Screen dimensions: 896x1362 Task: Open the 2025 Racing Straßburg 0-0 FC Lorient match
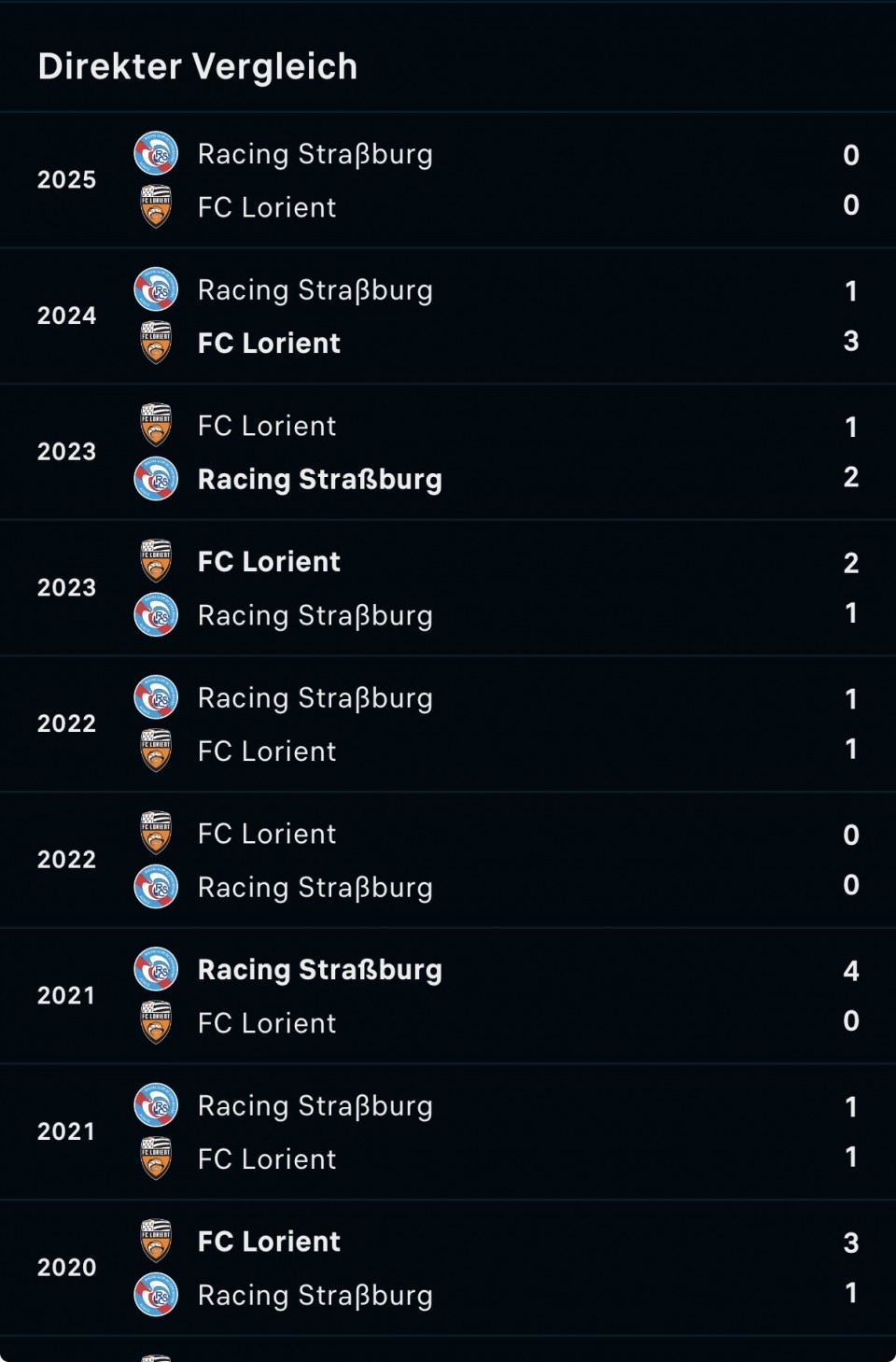[x=448, y=180]
